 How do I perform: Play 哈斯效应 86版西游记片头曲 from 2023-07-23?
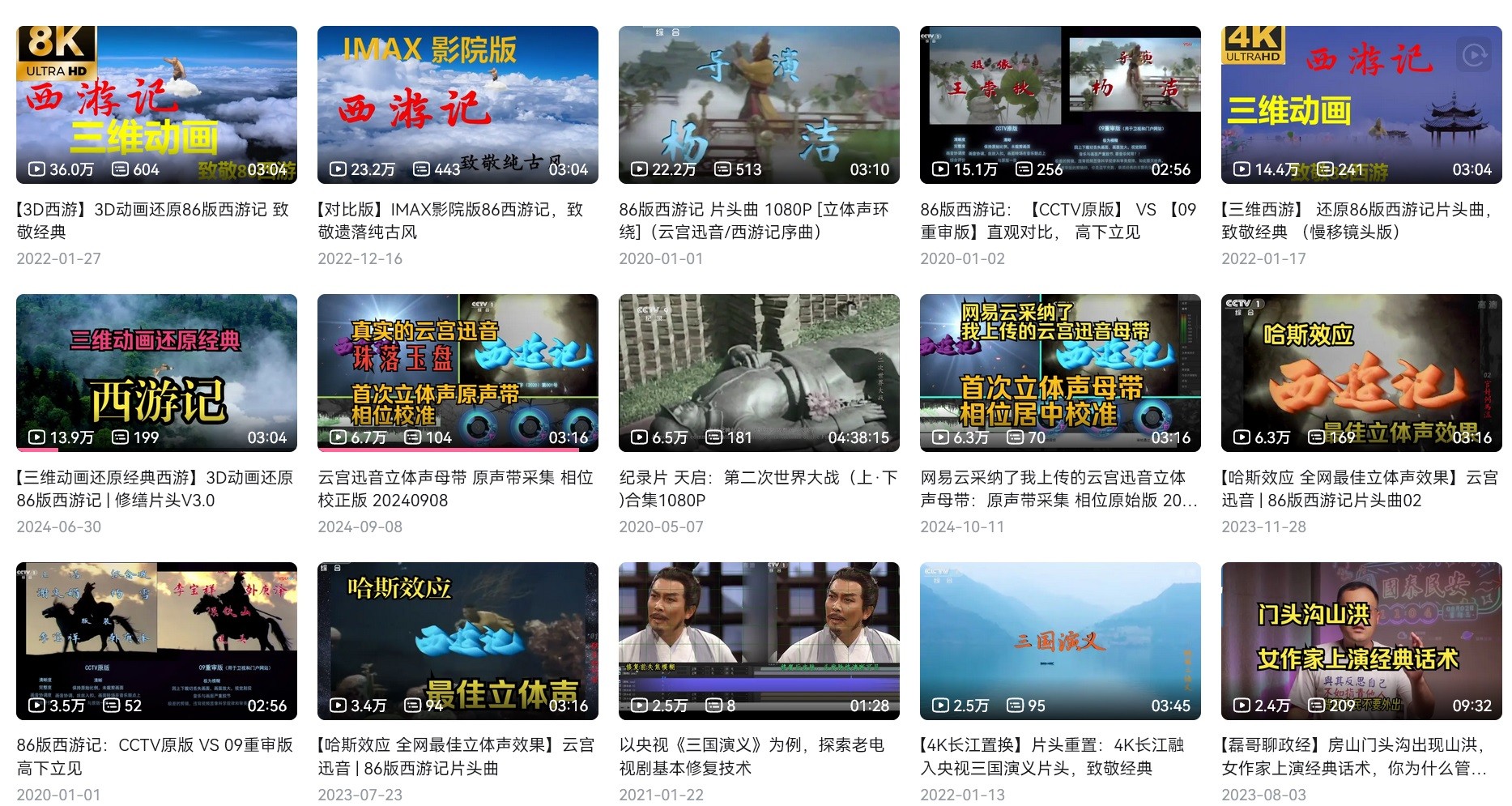[x=458, y=641]
